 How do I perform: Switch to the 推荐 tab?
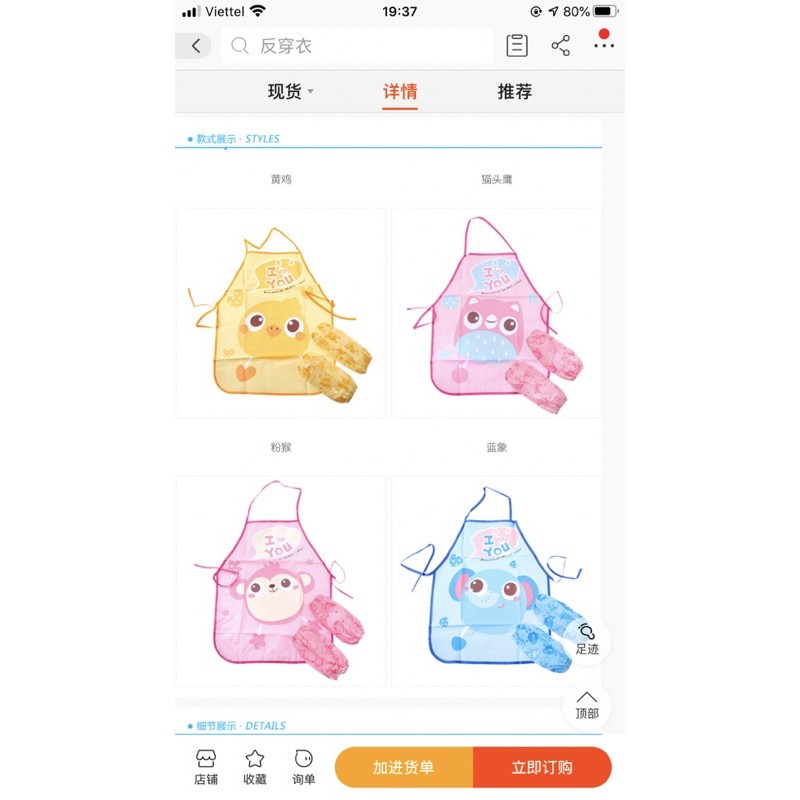[515, 91]
